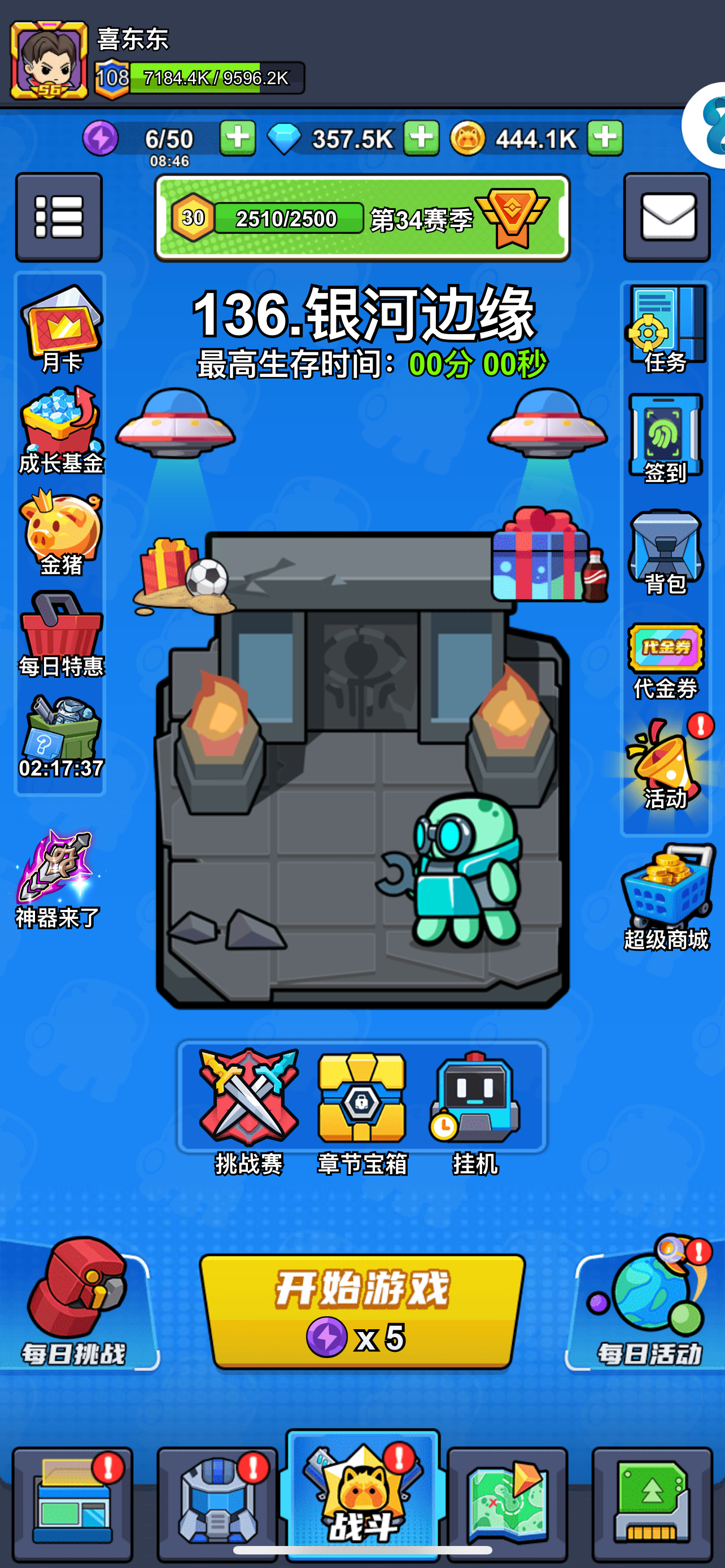Open the list menu button

click(59, 218)
